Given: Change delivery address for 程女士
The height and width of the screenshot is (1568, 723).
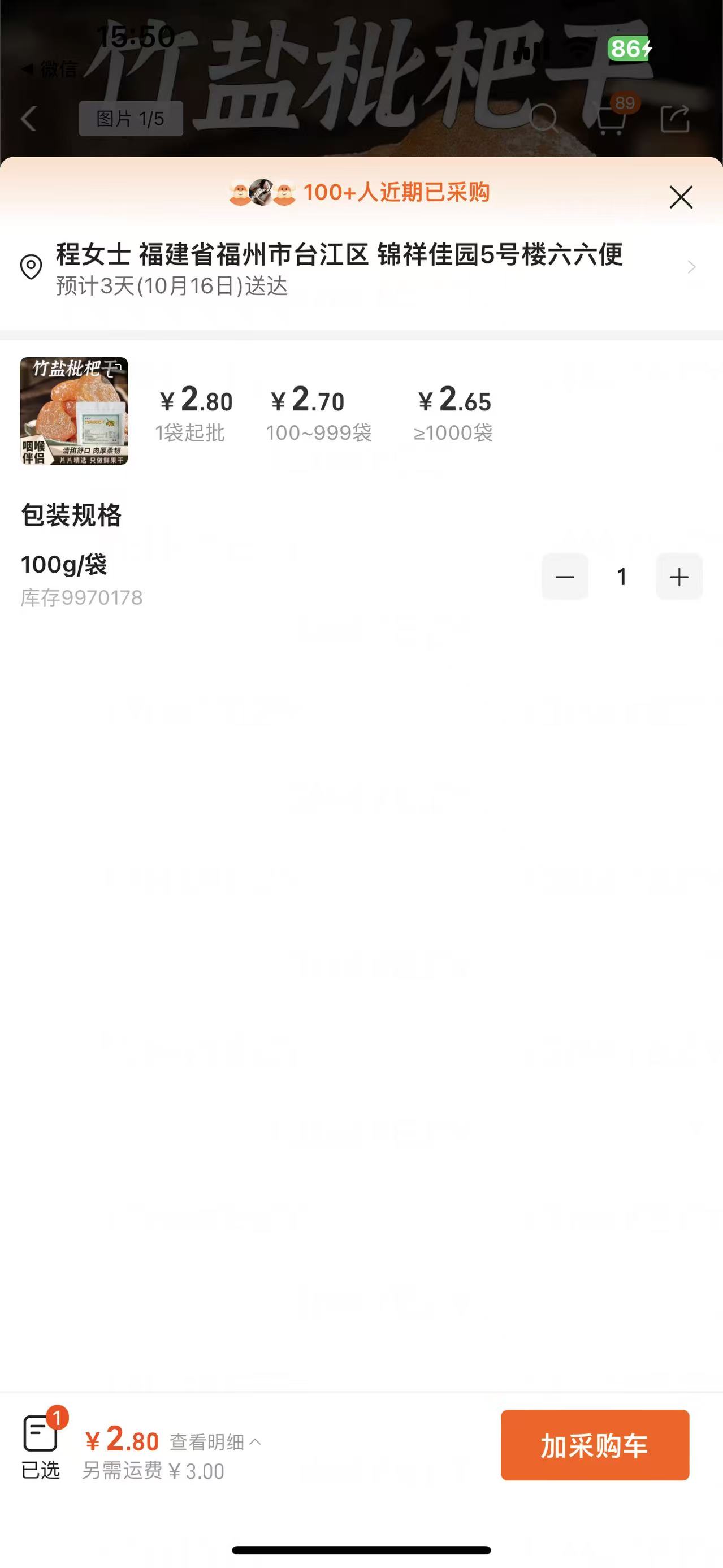Looking at the screenshot, I should pyautogui.click(x=359, y=268).
